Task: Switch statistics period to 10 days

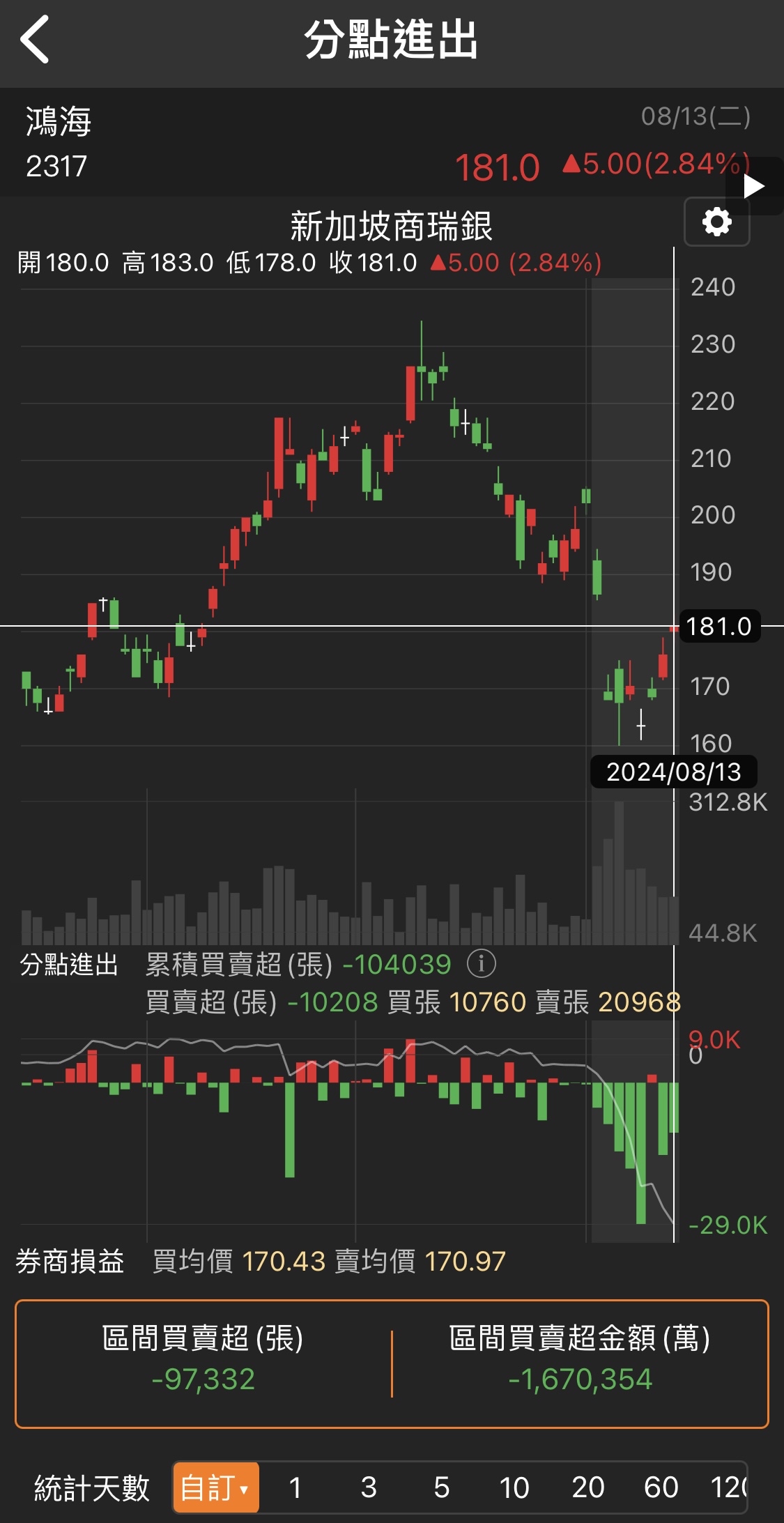Action: tap(514, 1487)
